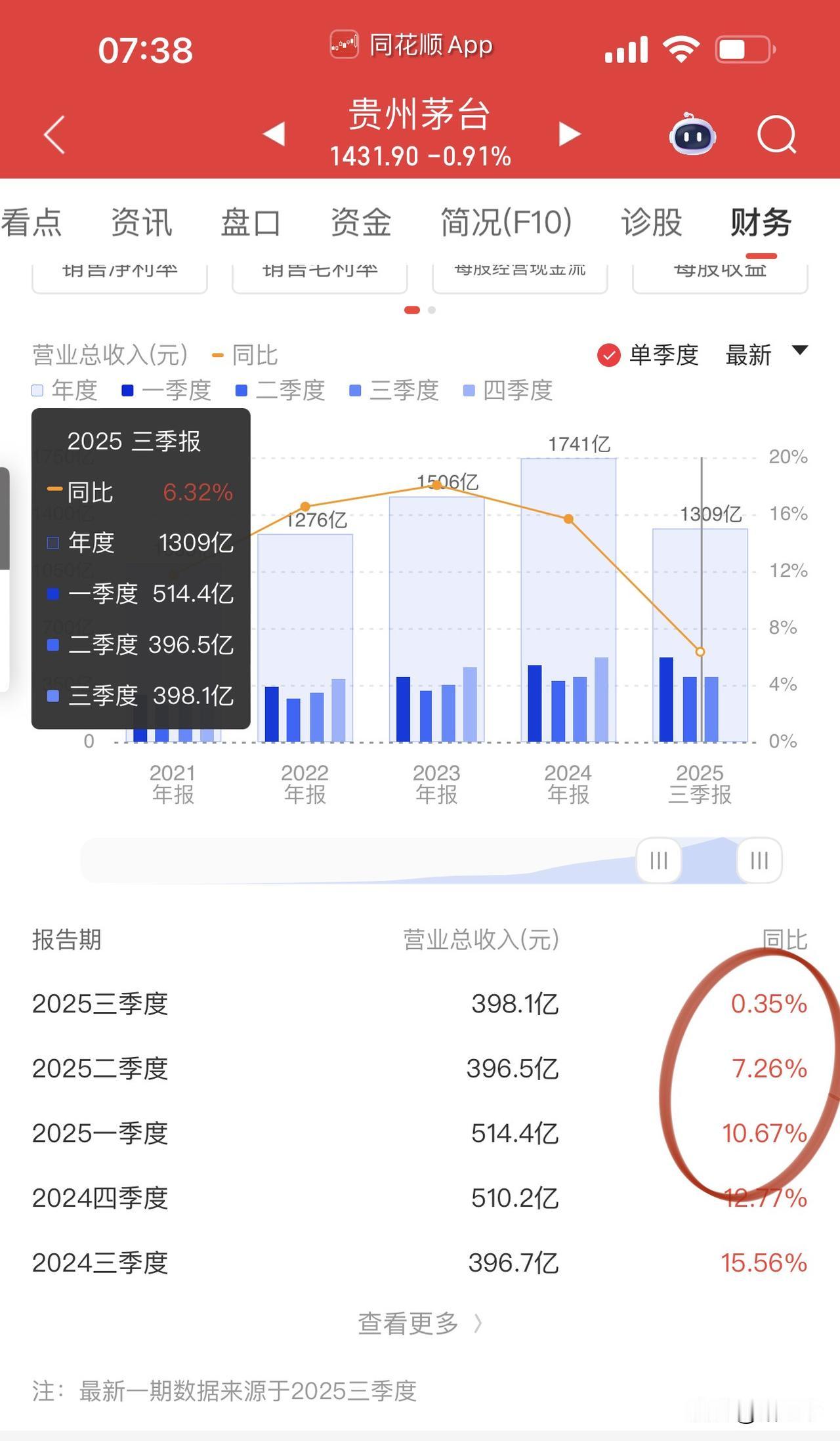Tap the gray dot to view more indicators
The image size is (840, 1441).
pos(432,308)
